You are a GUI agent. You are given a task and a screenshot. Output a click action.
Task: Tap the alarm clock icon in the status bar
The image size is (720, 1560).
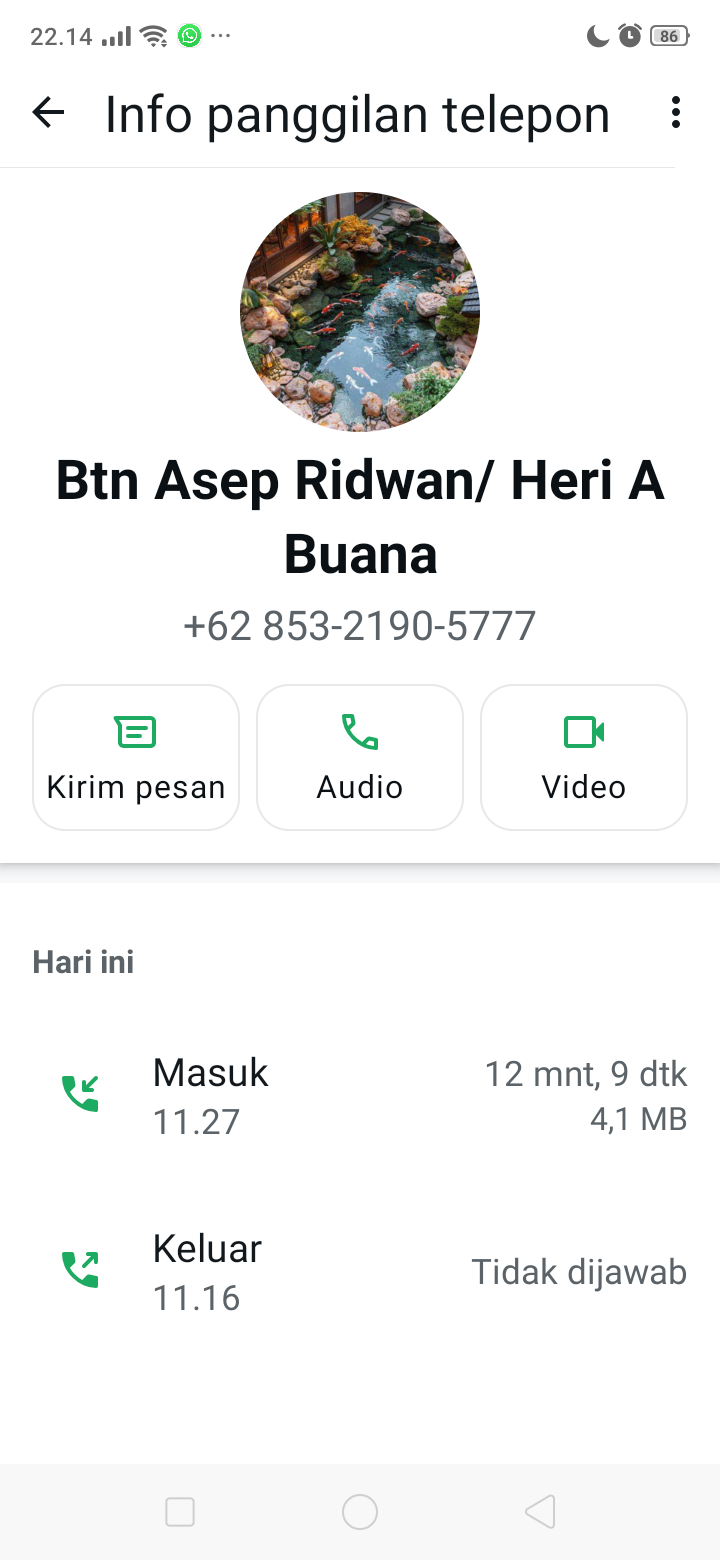(x=629, y=35)
